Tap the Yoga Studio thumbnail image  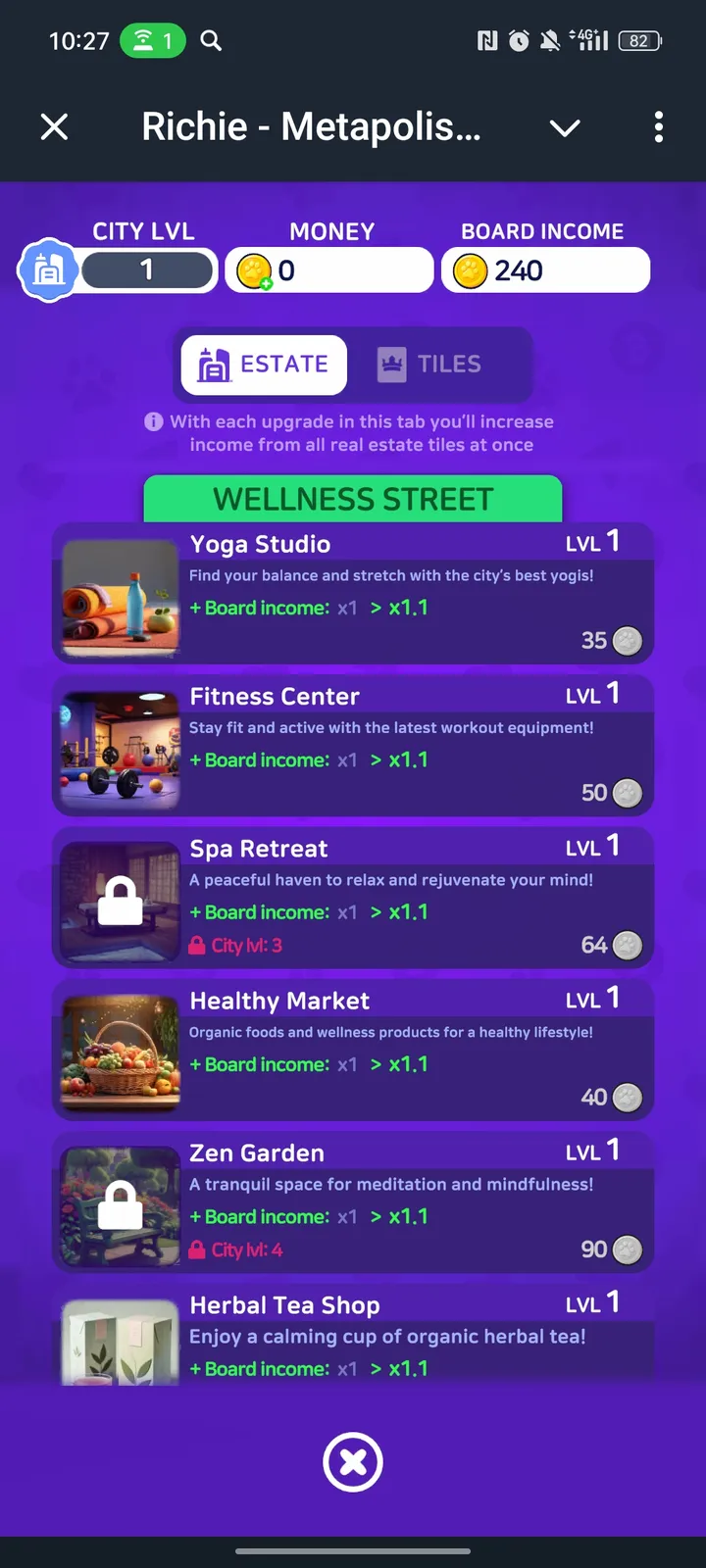(x=119, y=595)
